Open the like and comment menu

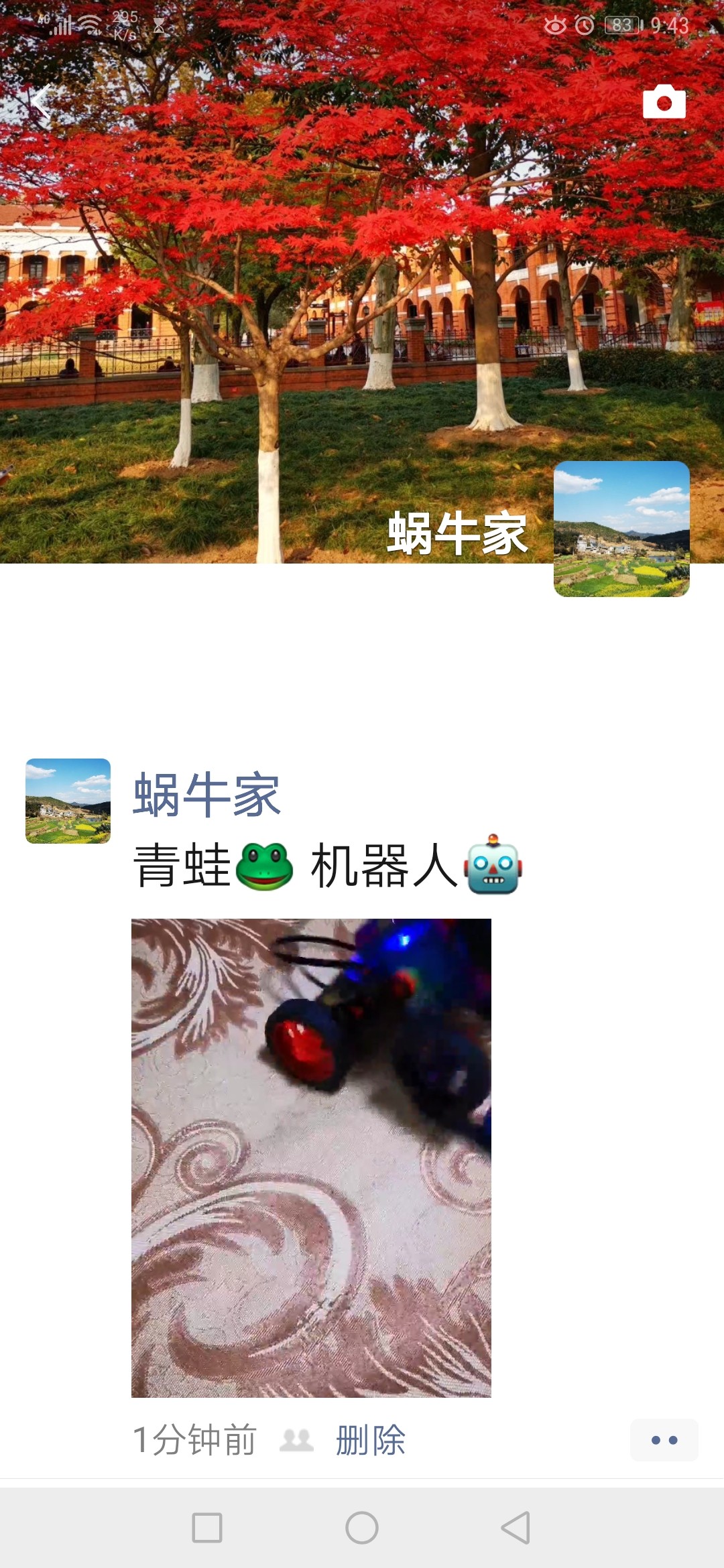click(x=664, y=1440)
